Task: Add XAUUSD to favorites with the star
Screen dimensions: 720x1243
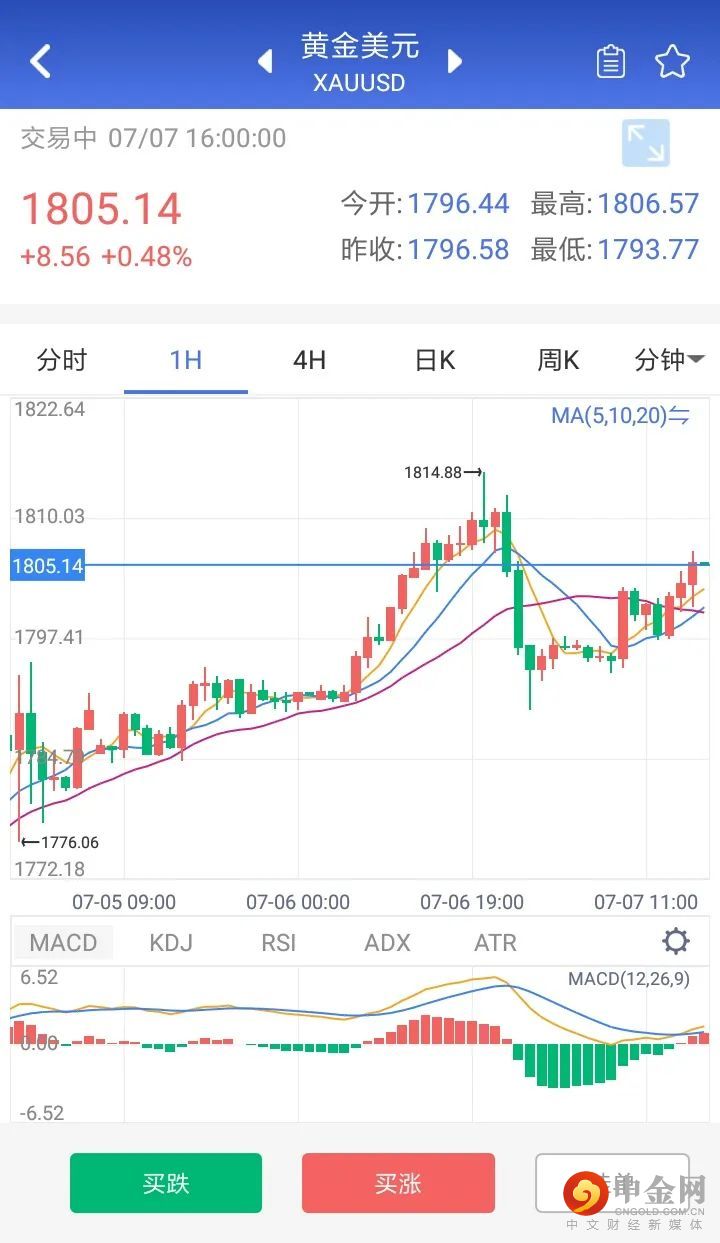Action: (672, 62)
